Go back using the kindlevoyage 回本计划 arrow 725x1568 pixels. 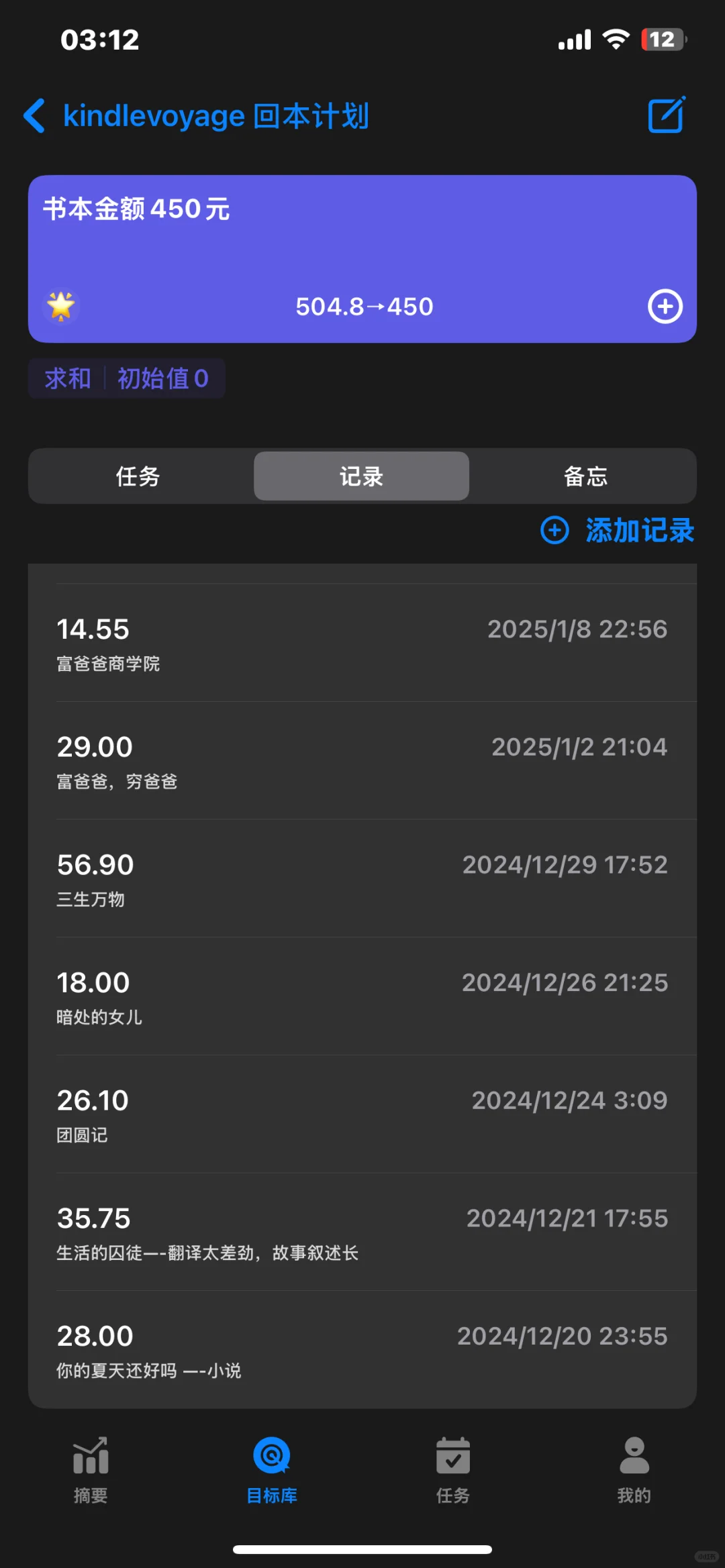coord(35,116)
